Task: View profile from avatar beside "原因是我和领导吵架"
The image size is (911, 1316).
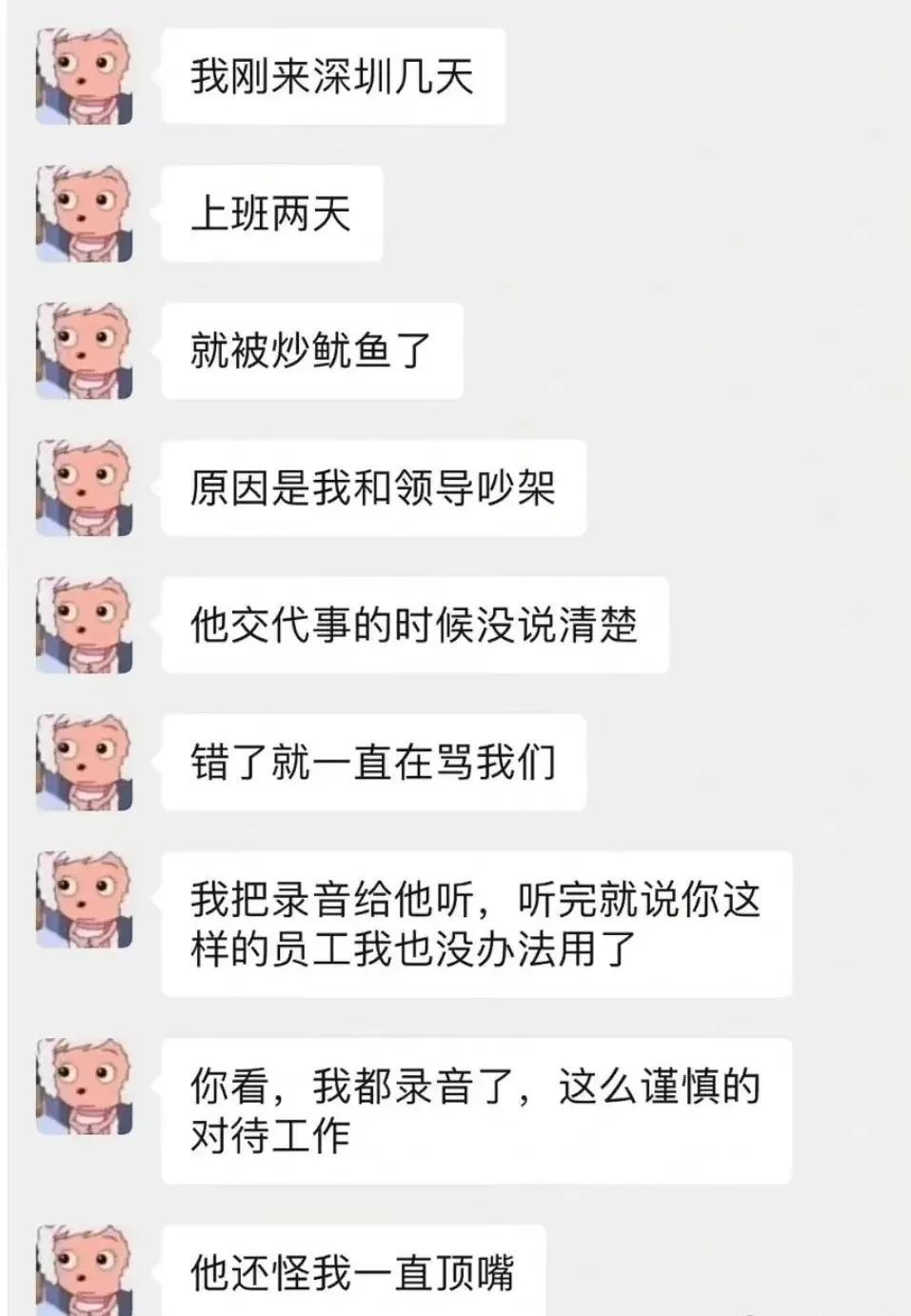Action: pyautogui.click(x=84, y=488)
